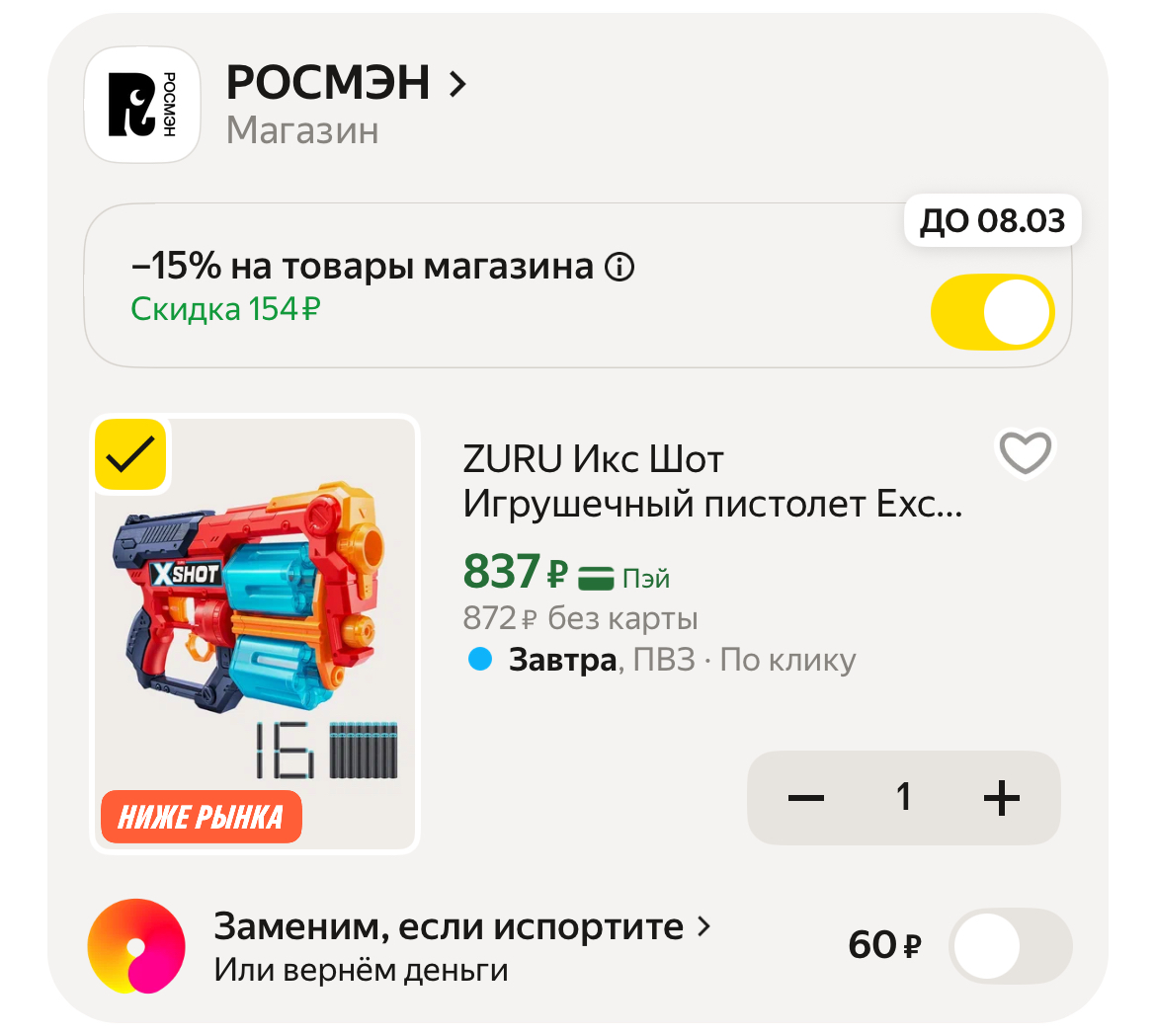Uncheck the ZURU Икс Шот item checkbox
Screen dimensions: 1156x1036
click(130, 455)
